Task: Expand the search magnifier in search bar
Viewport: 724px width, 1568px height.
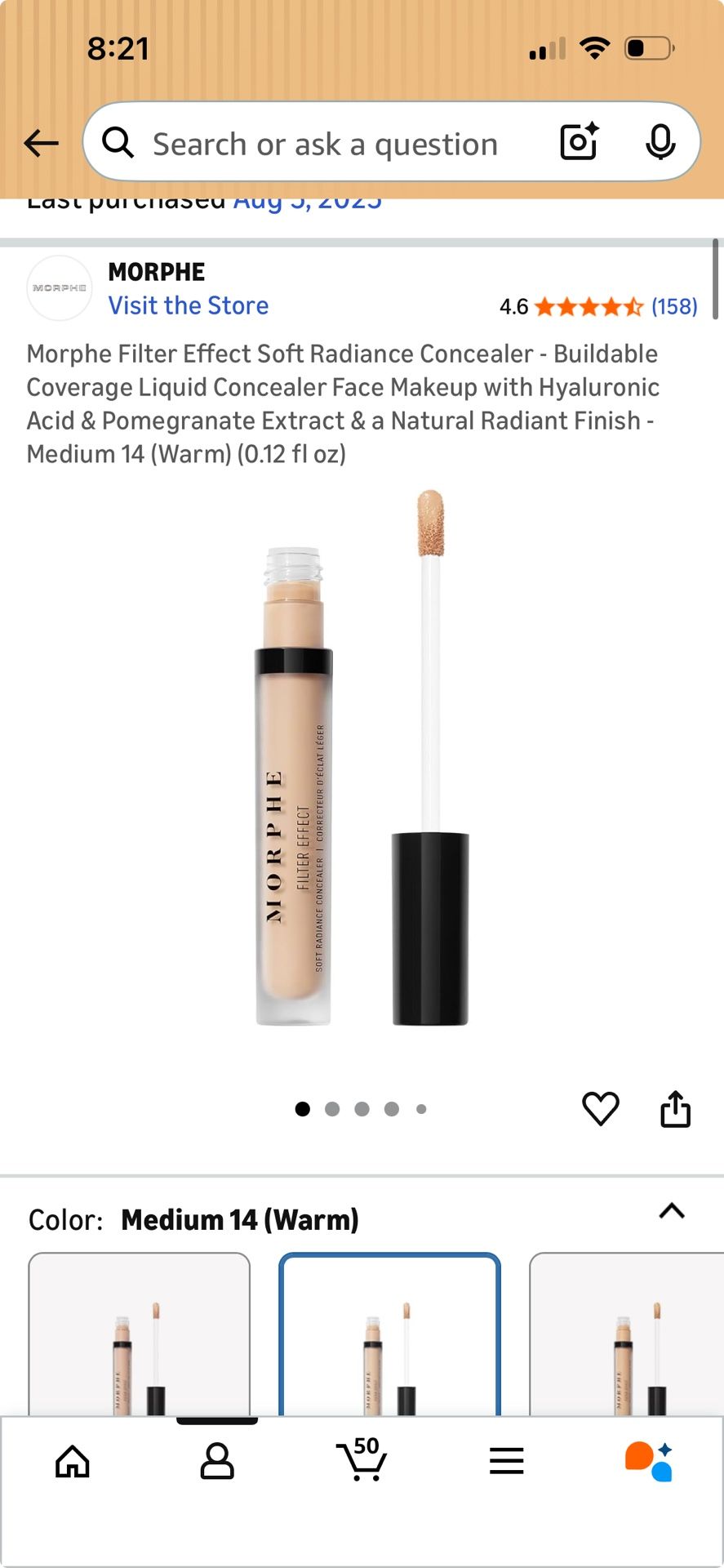Action: [119, 142]
